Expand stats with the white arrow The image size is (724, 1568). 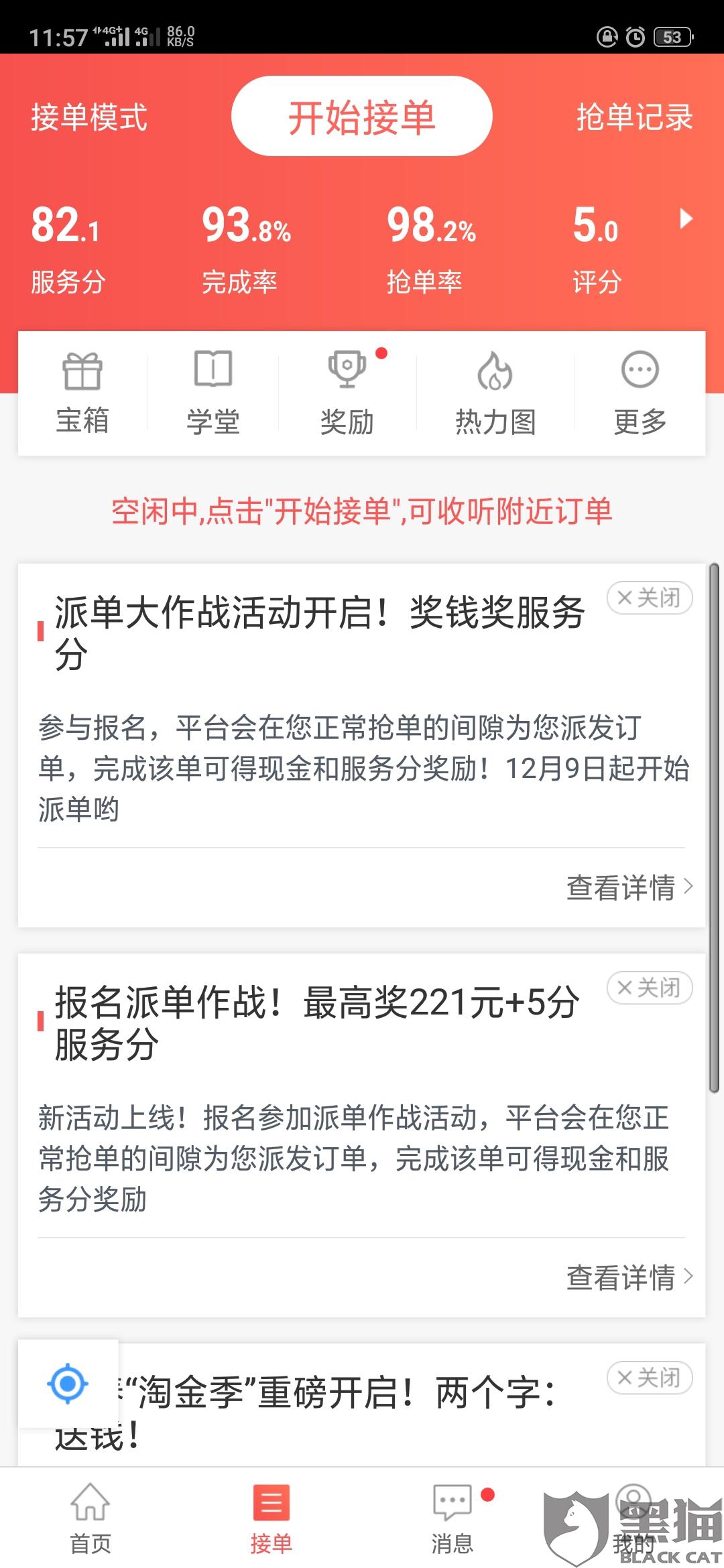(685, 218)
